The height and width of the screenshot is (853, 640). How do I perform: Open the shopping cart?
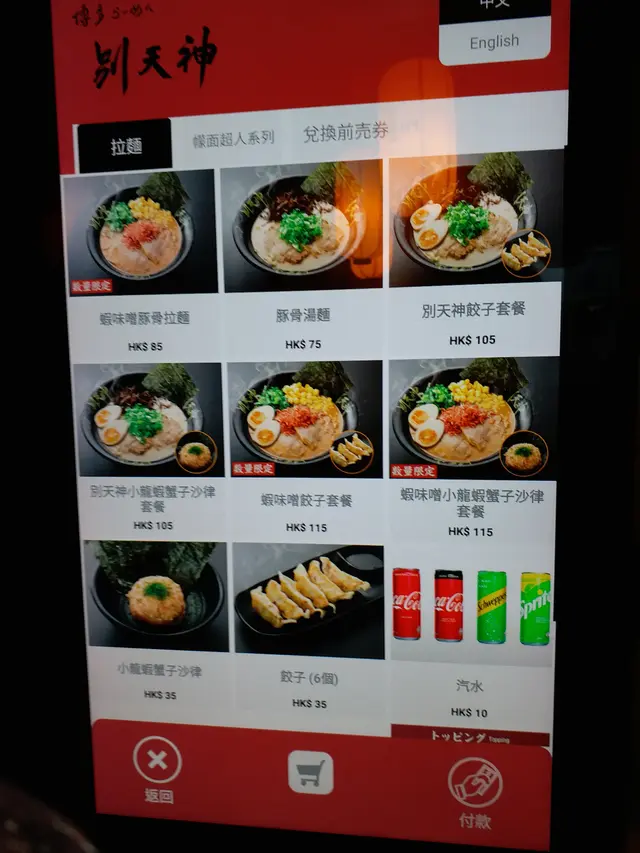[x=310, y=772]
